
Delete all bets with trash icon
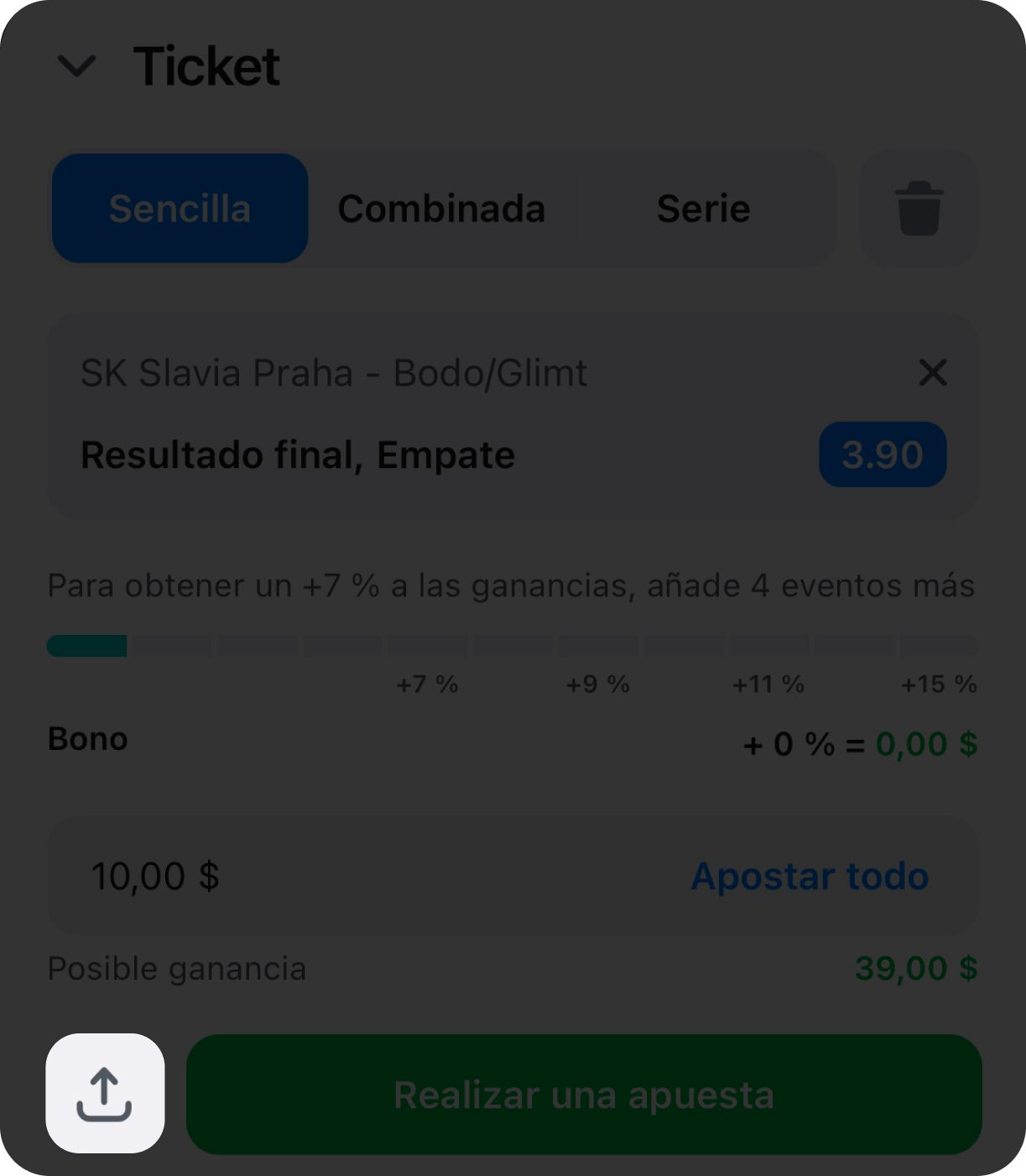coord(919,208)
